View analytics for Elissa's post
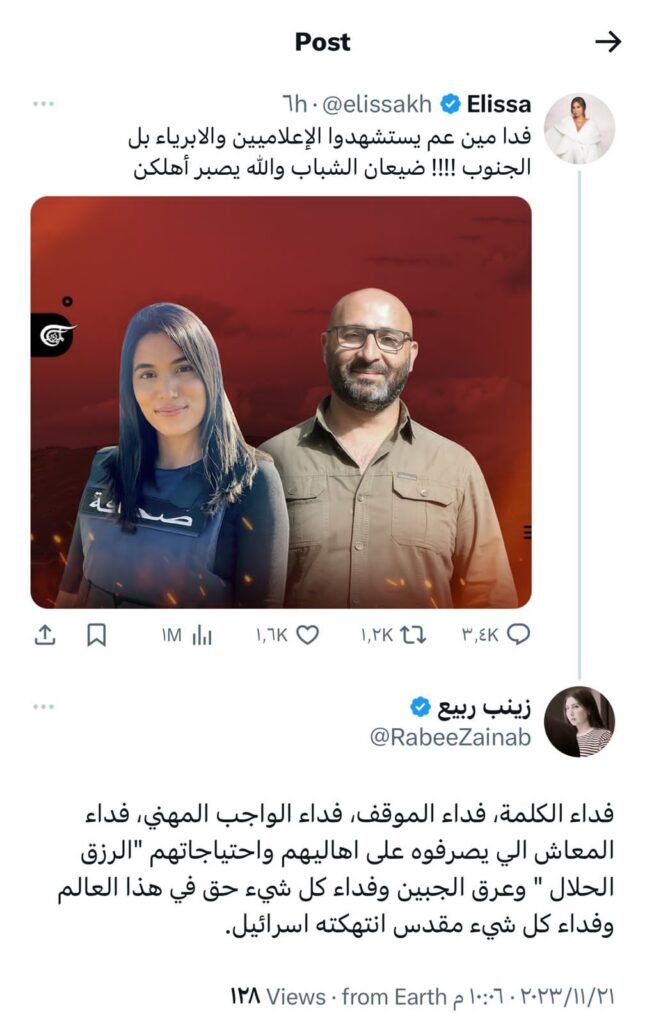The width and height of the screenshot is (645, 1024). [202, 634]
